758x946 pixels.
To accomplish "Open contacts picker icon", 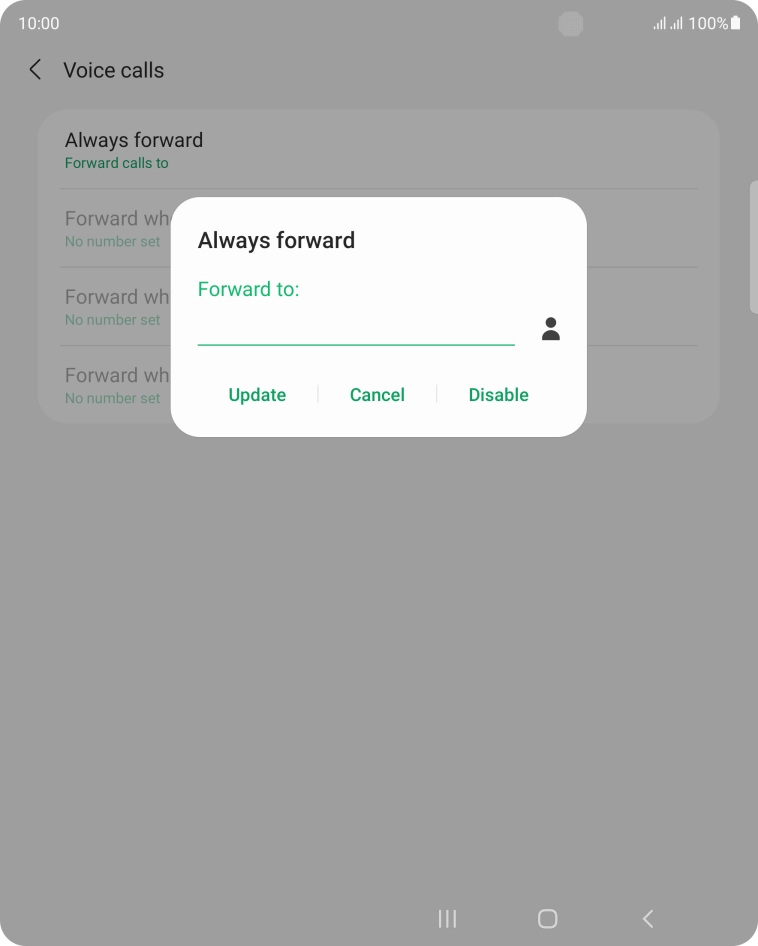I will click(551, 328).
